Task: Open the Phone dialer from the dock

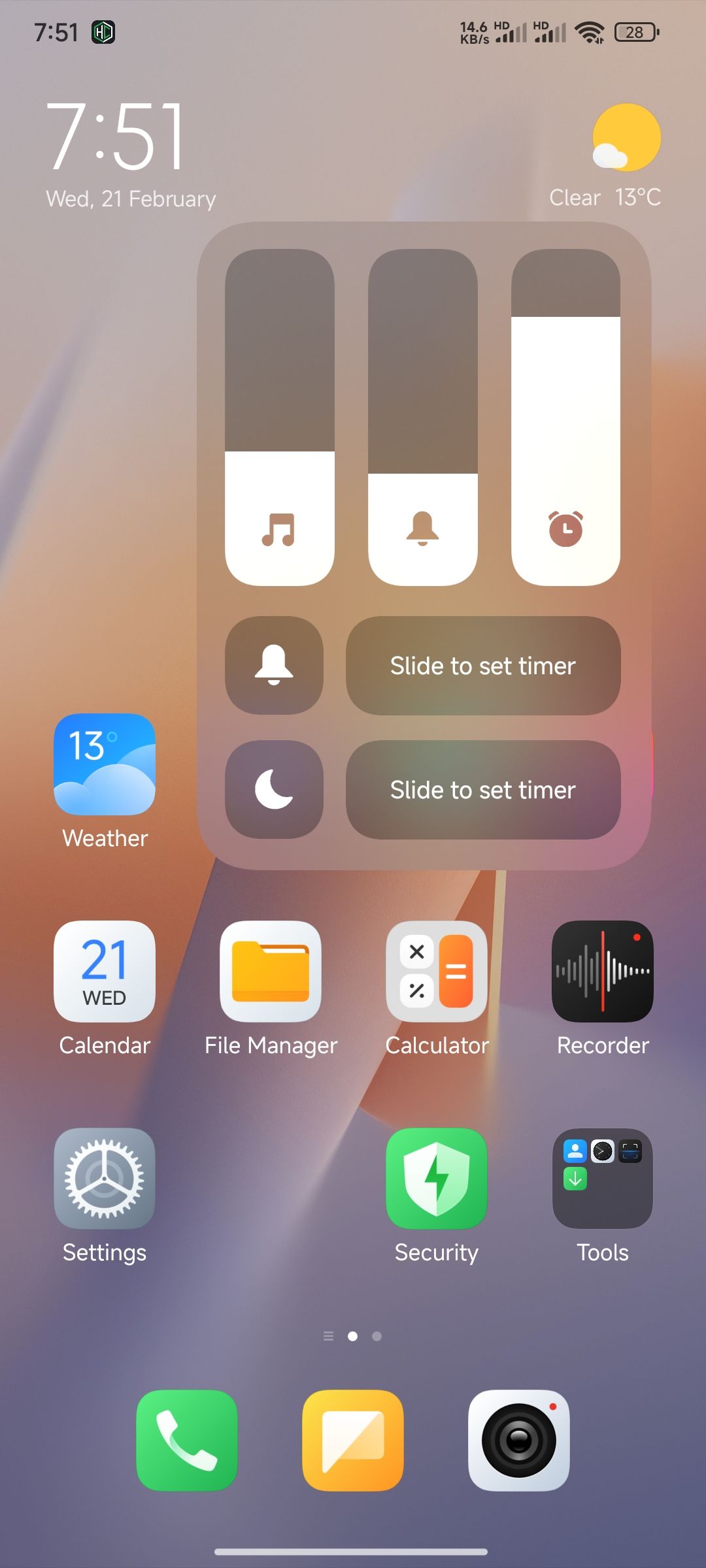Action: 187,1440
